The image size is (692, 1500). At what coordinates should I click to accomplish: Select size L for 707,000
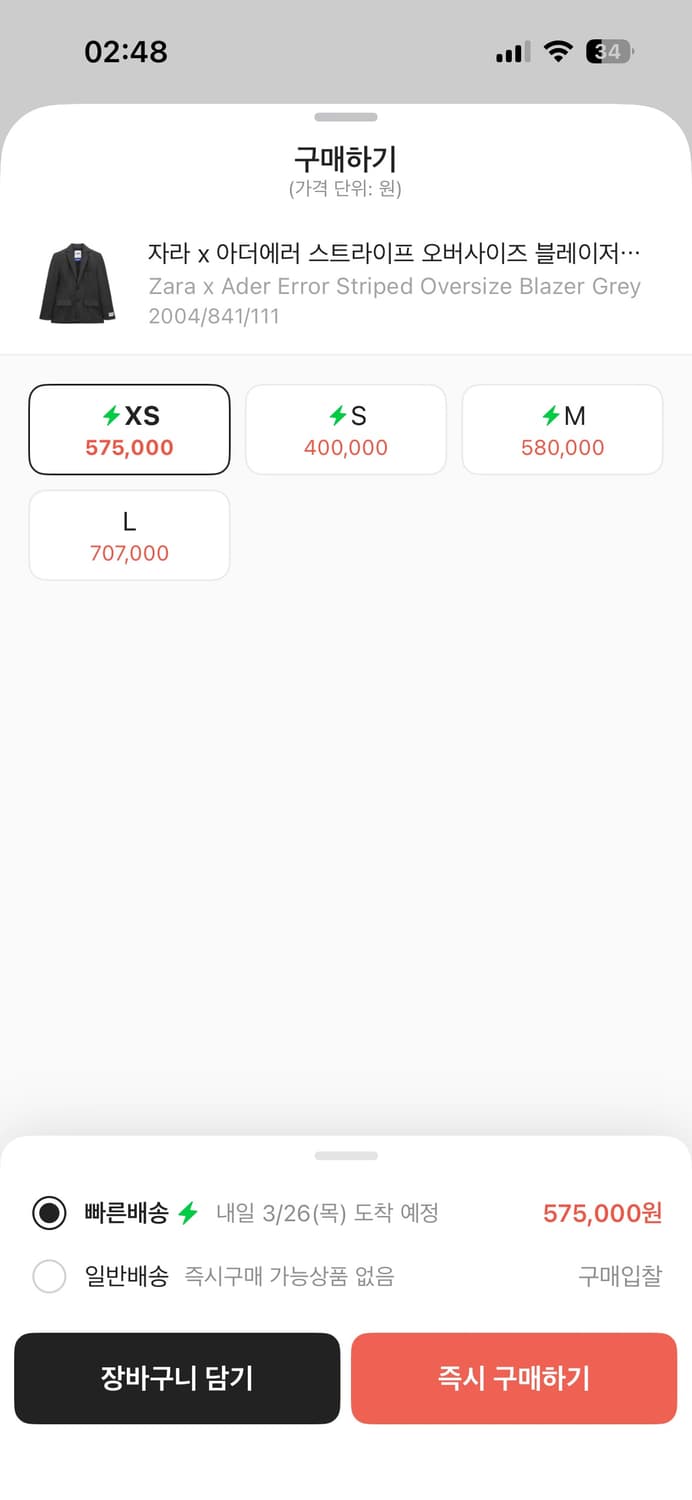(129, 535)
